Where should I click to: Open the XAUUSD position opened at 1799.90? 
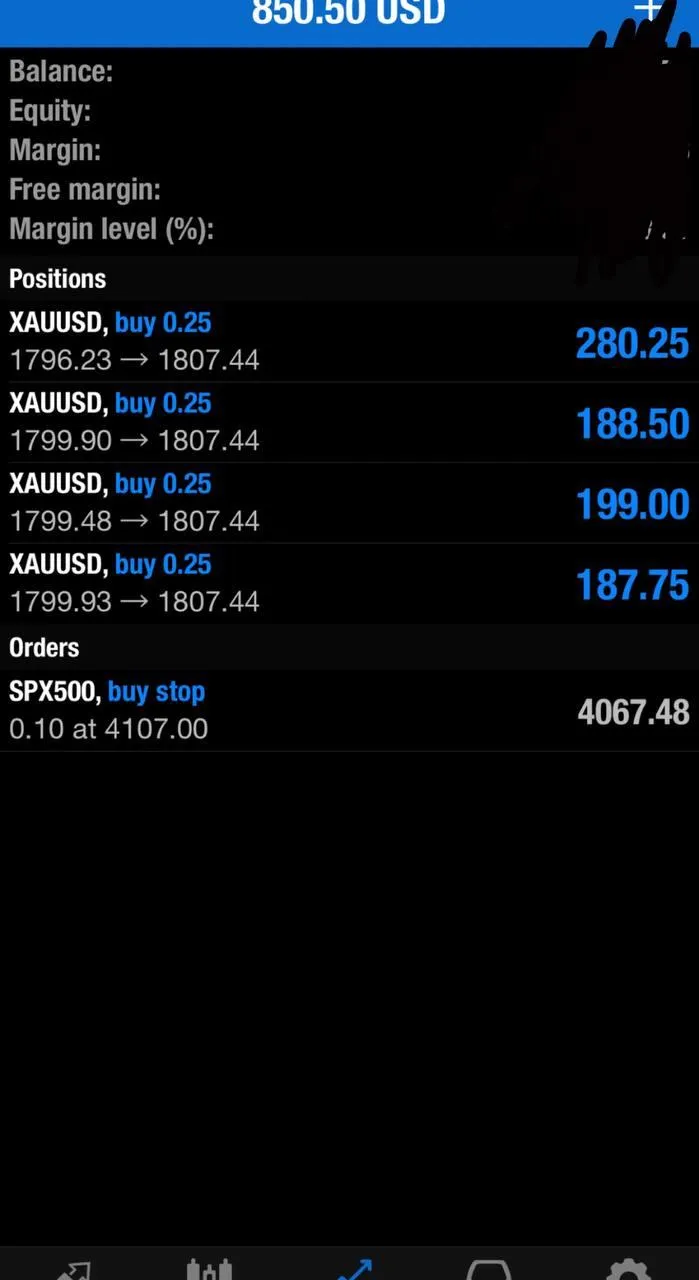tap(349, 422)
